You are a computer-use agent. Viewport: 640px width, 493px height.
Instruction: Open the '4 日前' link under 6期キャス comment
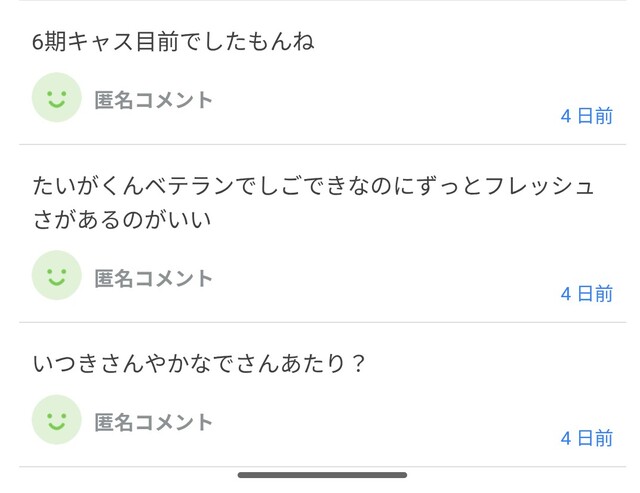tap(586, 116)
